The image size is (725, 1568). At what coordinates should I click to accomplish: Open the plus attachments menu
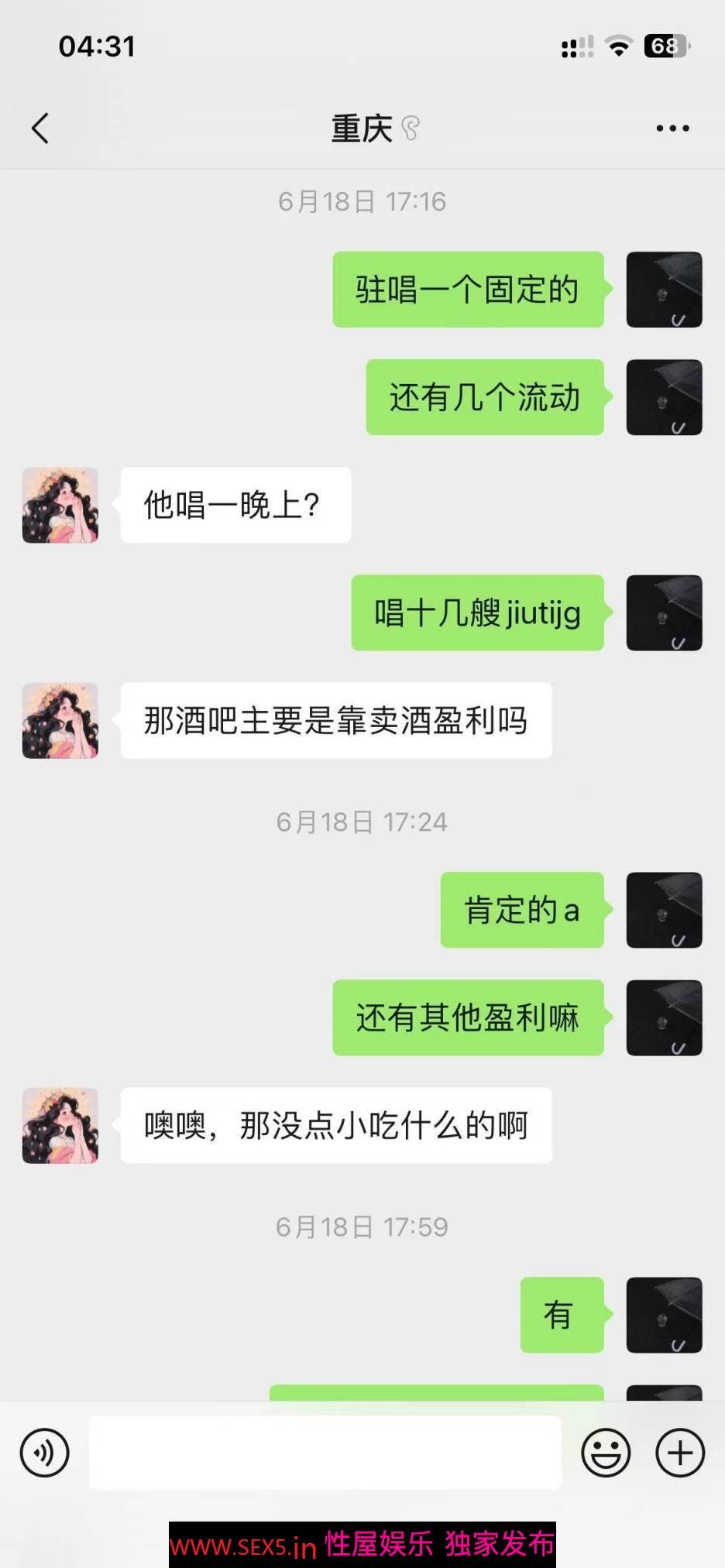coord(680,1453)
